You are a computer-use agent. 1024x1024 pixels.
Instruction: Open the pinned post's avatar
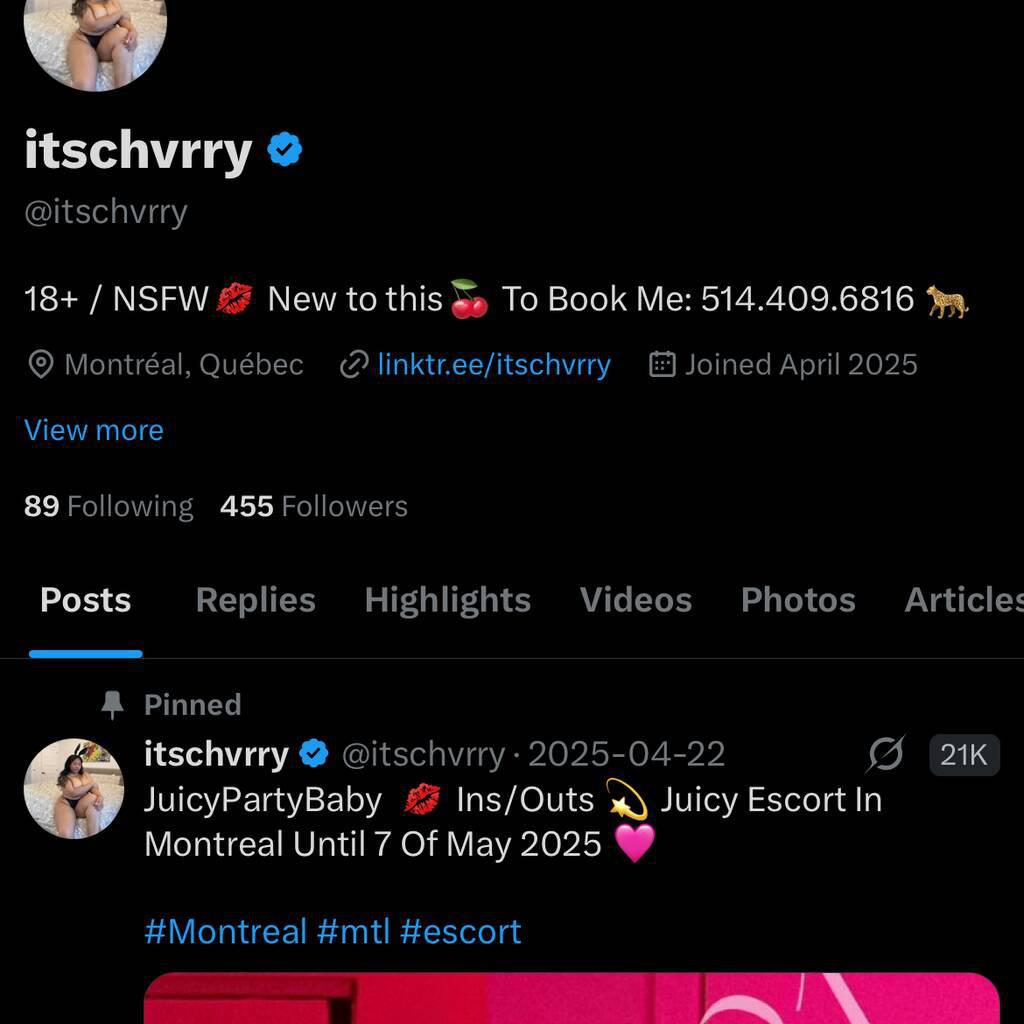pyautogui.click(x=74, y=788)
